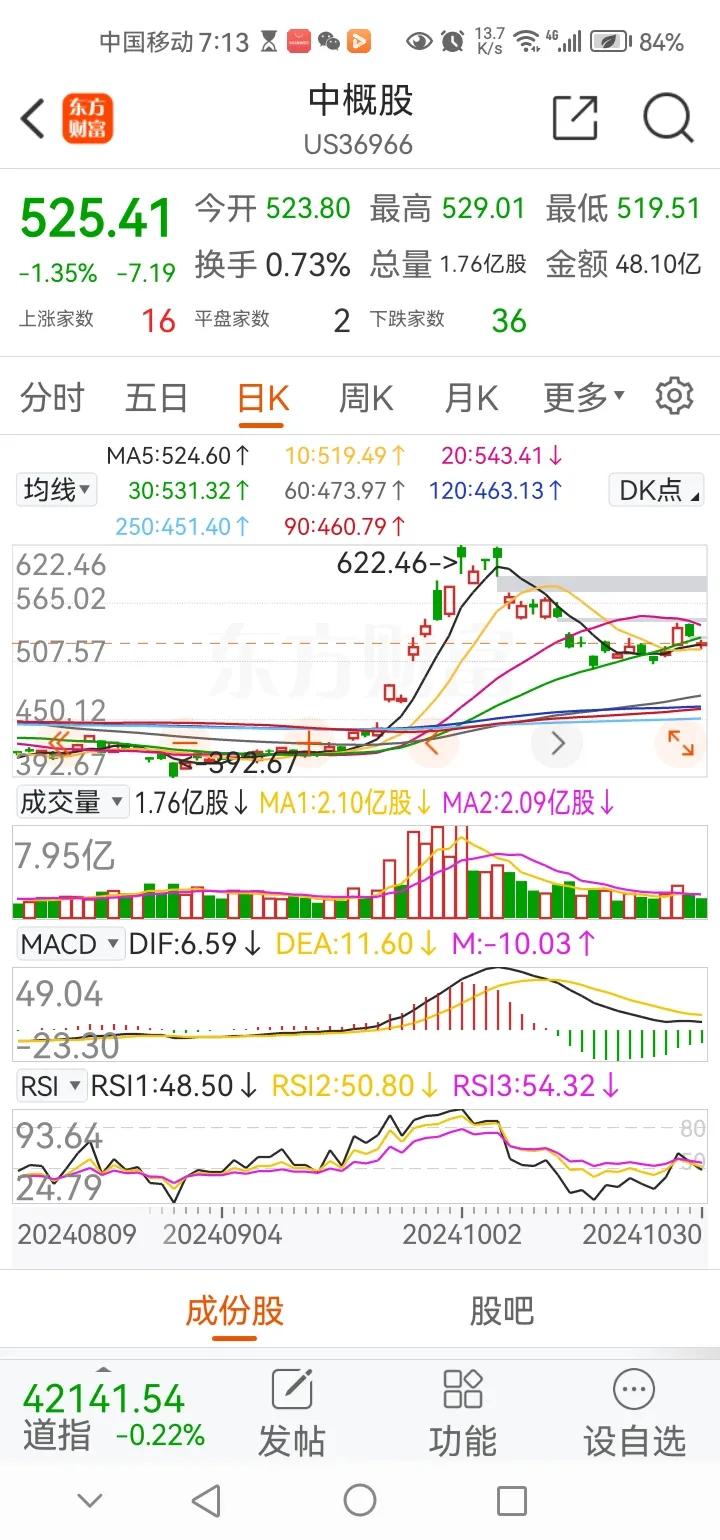This screenshot has height=1540, width=720.
Task: Add to watchlist via 设自选
Action: [x=635, y=1412]
